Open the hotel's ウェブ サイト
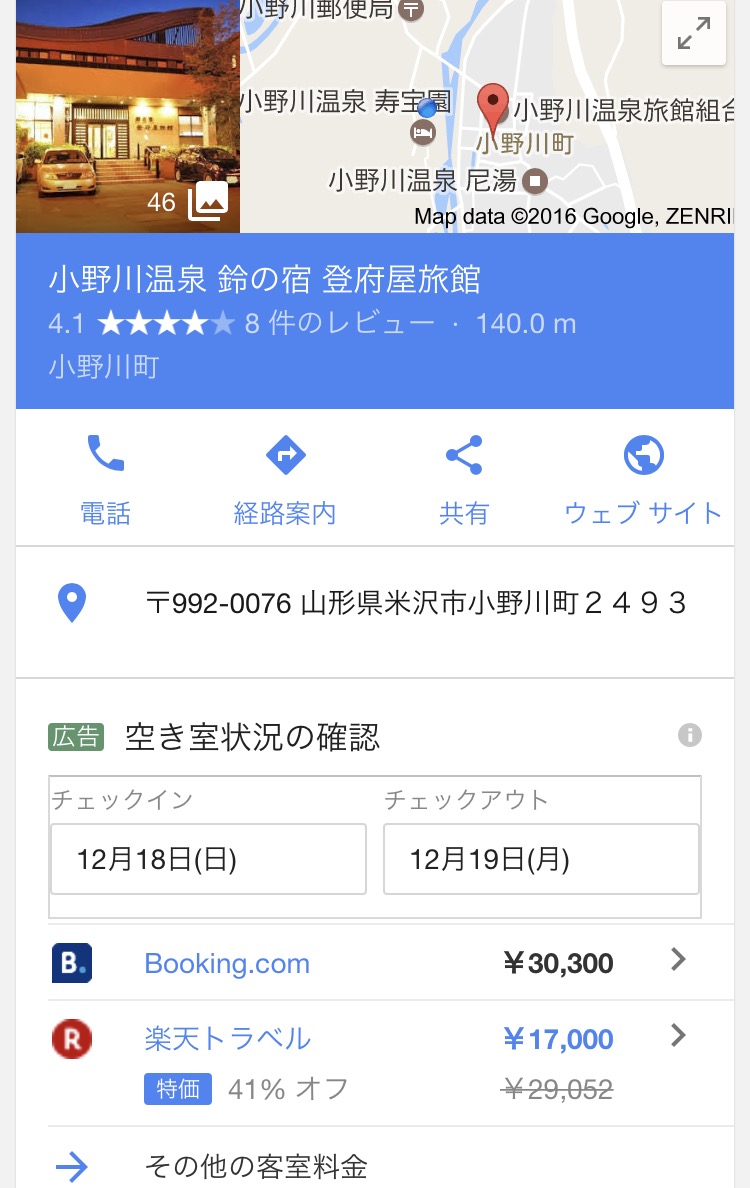Viewport: 750px width, 1188px height. click(643, 479)
